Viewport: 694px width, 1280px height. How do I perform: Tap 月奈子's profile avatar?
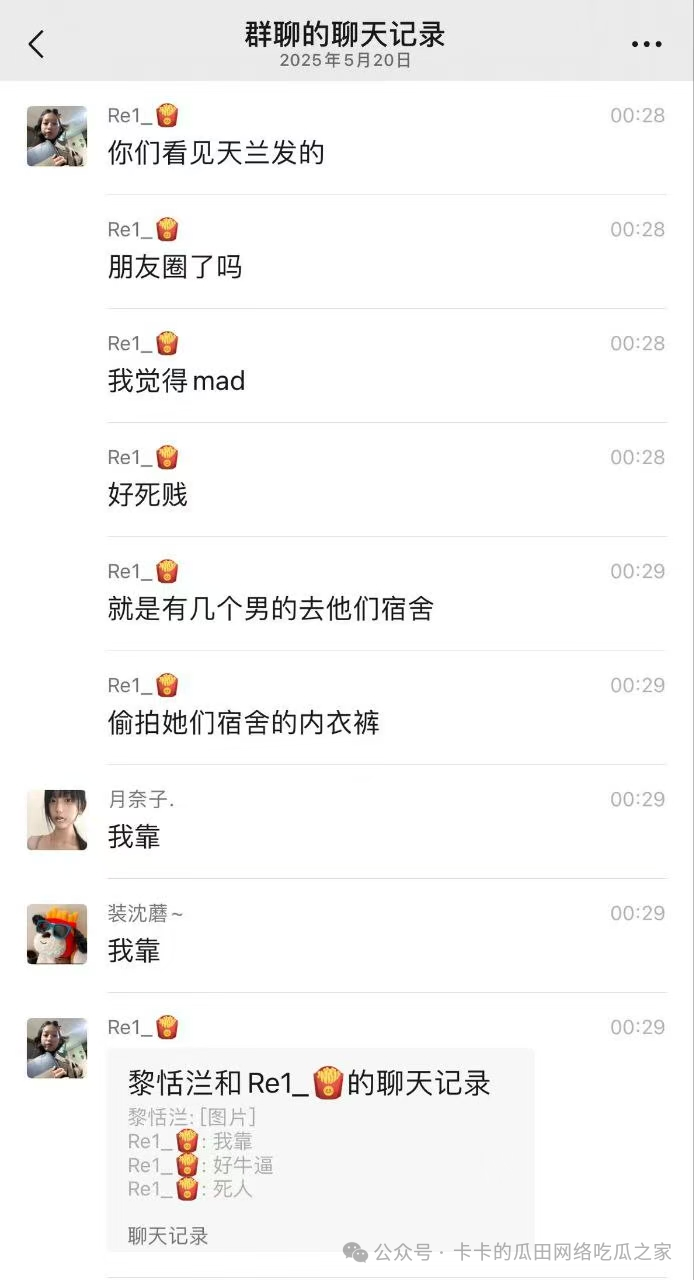click(x=56, y=820)
